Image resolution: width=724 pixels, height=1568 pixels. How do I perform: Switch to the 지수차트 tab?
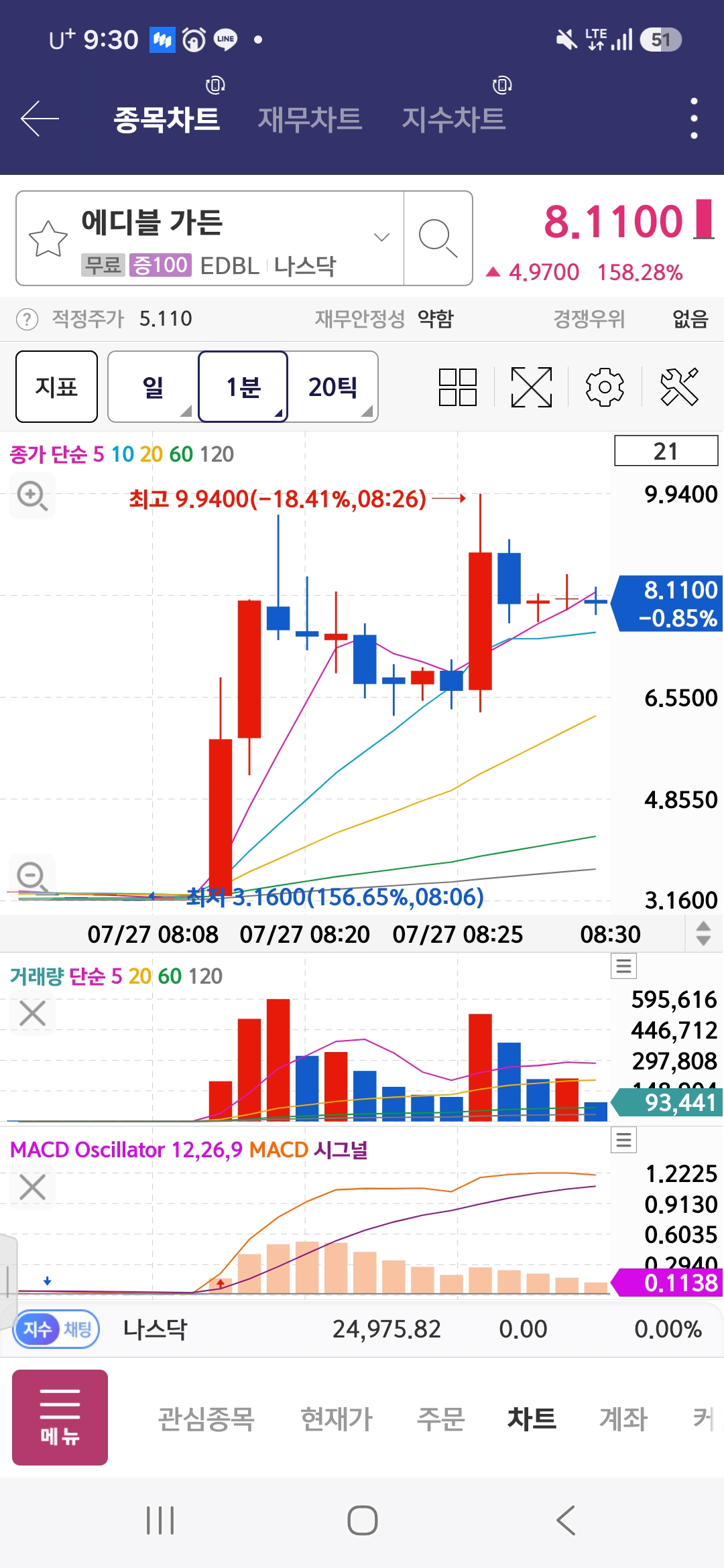click(453, 119)
